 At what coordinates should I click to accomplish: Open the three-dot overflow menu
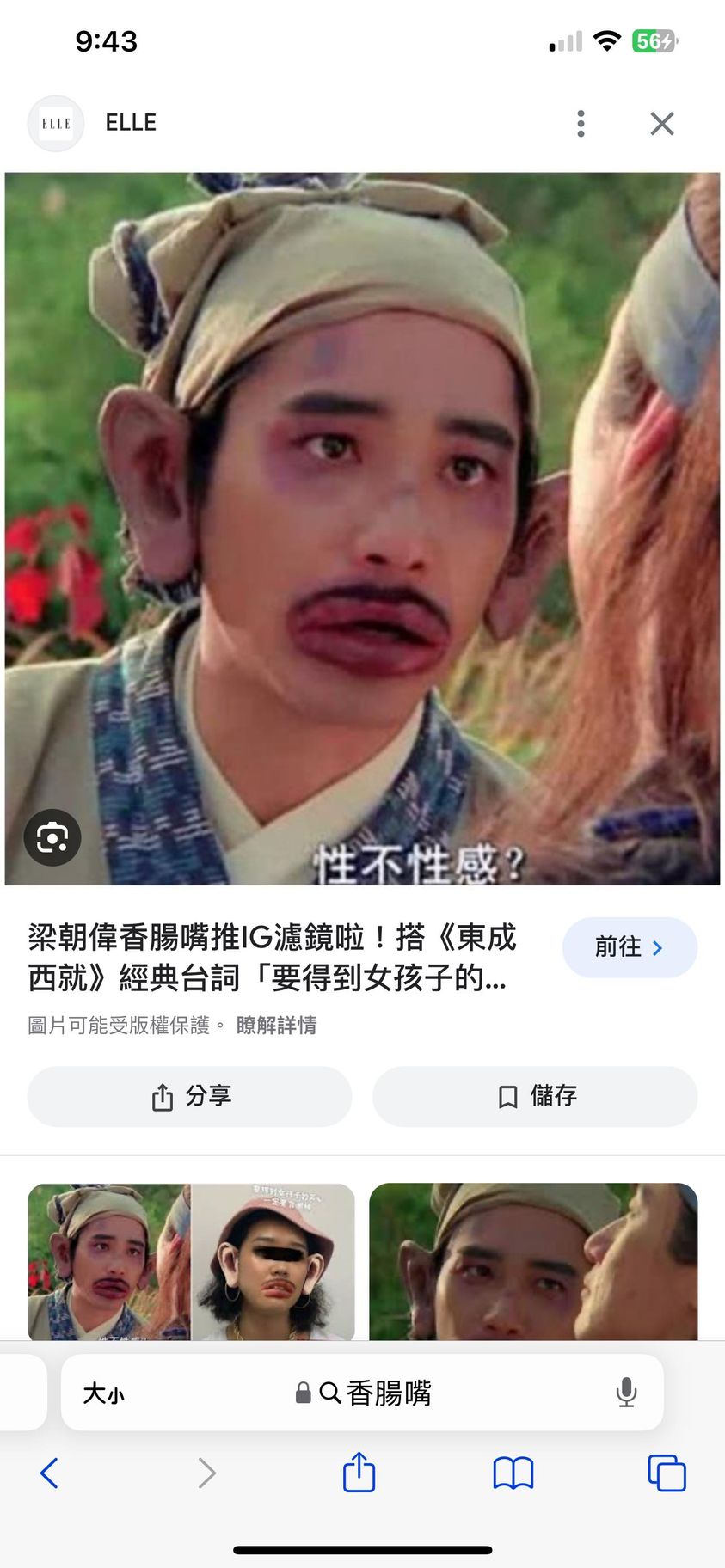581,124
